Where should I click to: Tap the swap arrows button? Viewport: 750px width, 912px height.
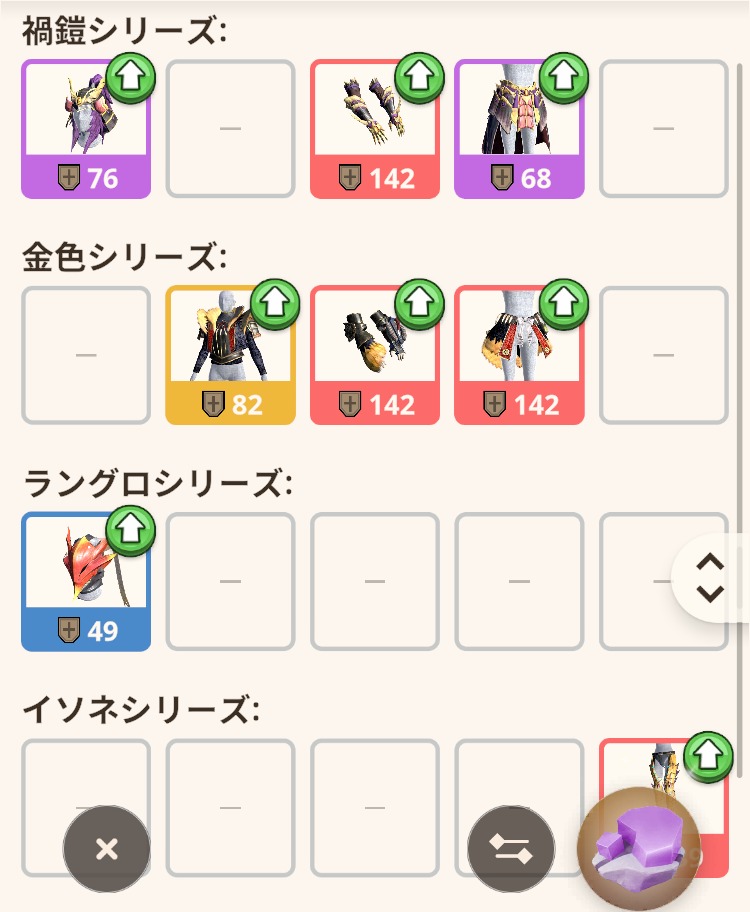click(x=511, y=850)
